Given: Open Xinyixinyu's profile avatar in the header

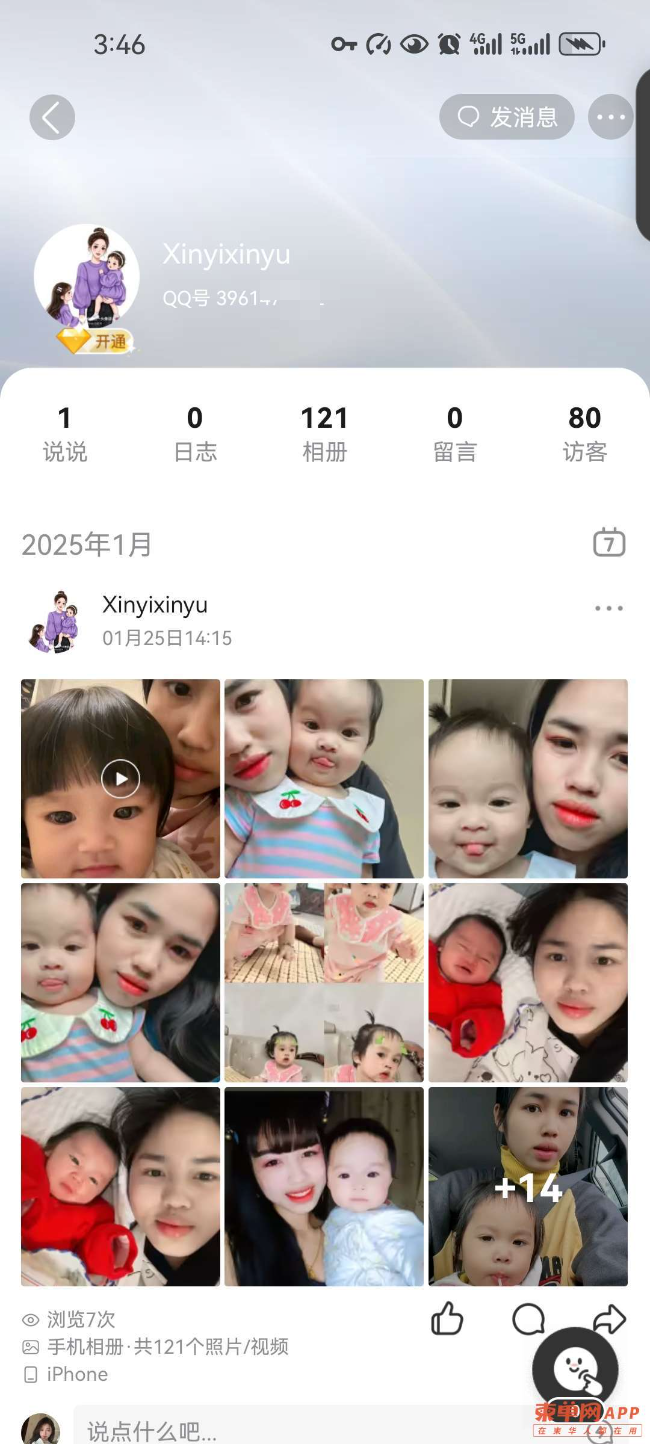Looking at the screenshot, I should click(x=87, y=277).
